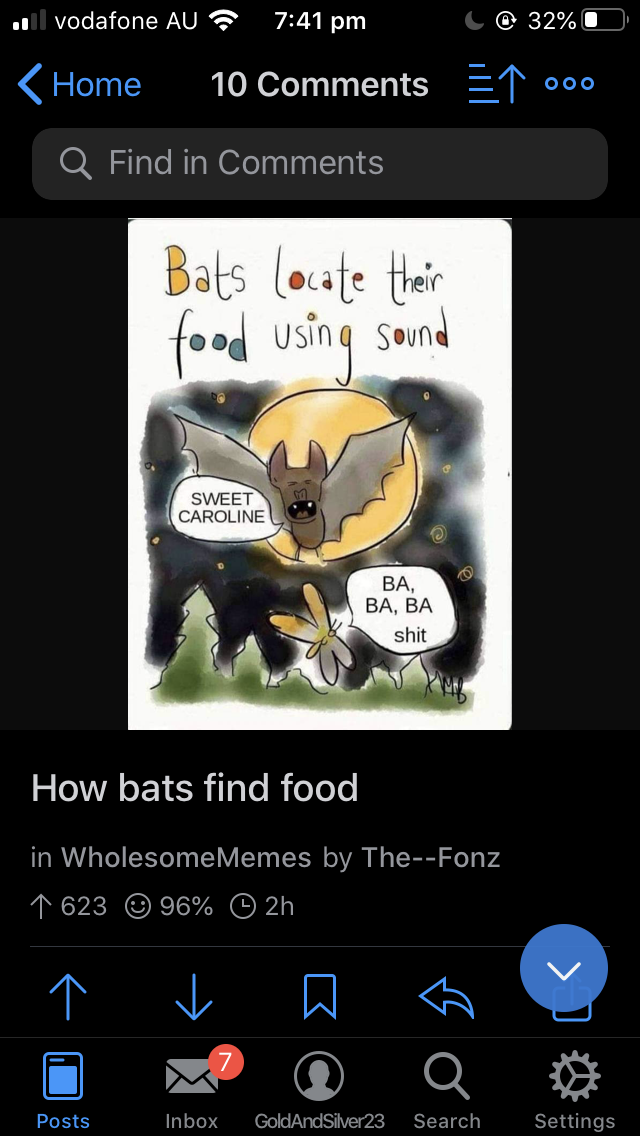640x1136 pixels.
Task: View The--Fonz's profile
Action: 431,858
